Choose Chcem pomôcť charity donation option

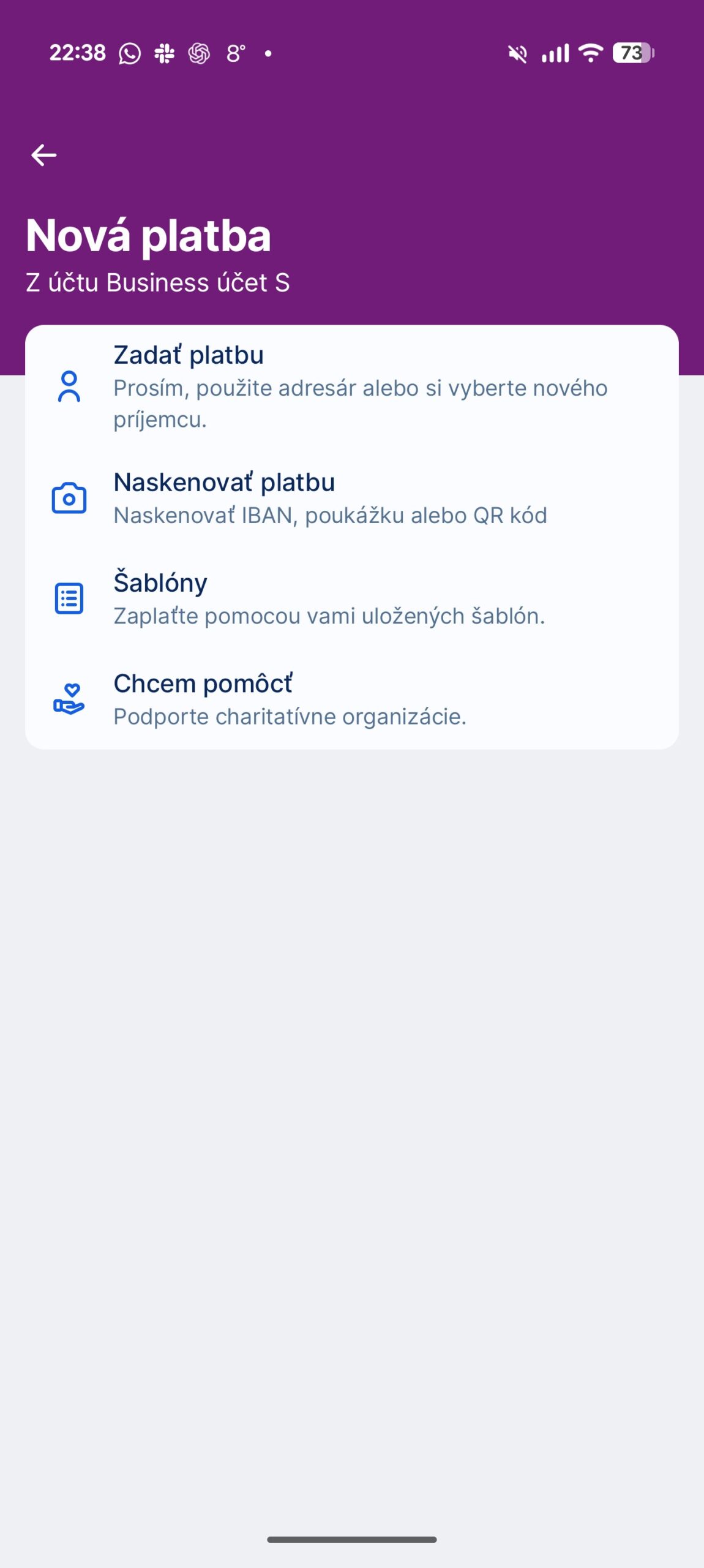coord(351,699)
